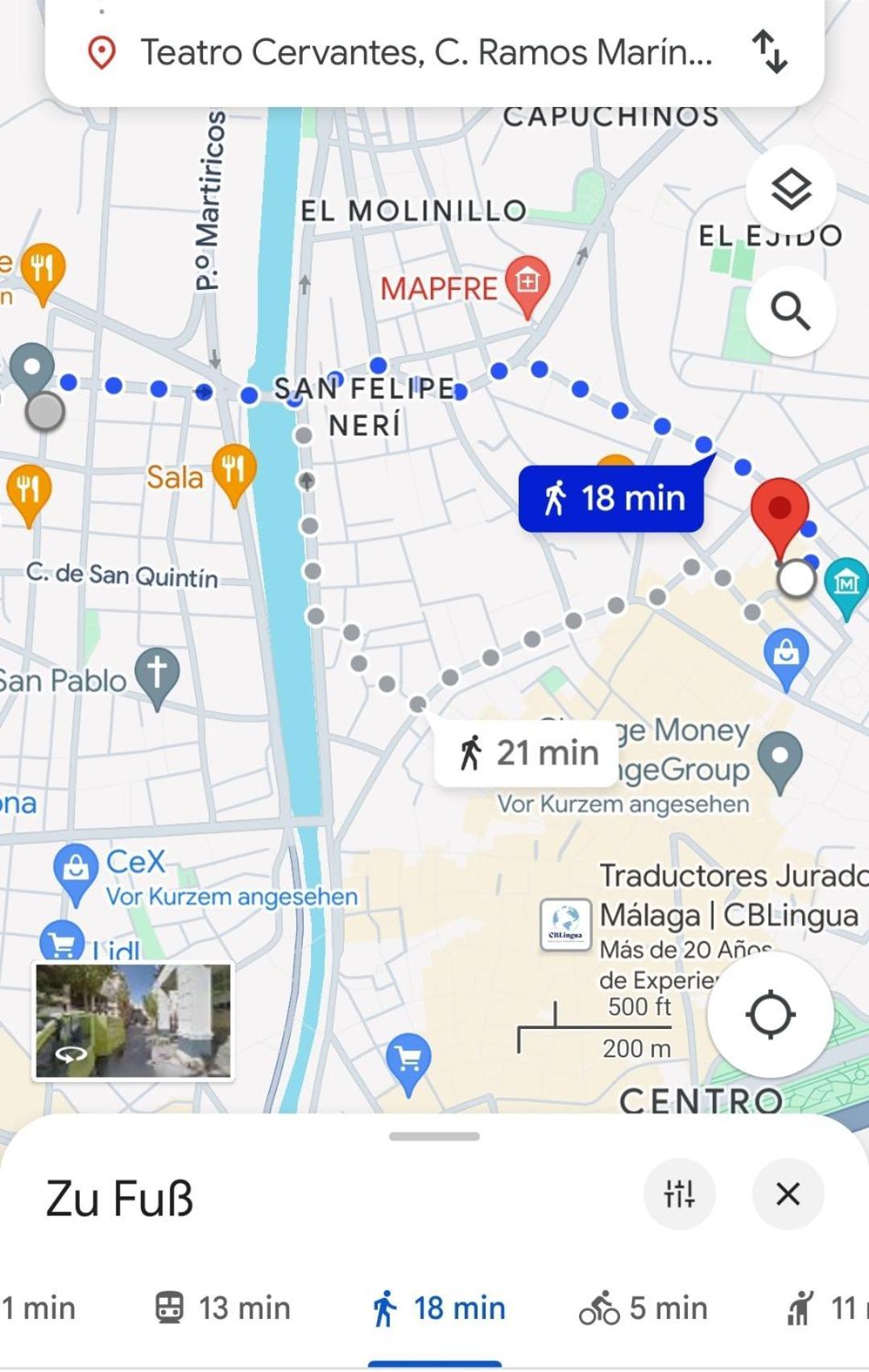The image size is (869, 1372).
Task: Tap the San Pablo church marker
Action: (157, 674)
